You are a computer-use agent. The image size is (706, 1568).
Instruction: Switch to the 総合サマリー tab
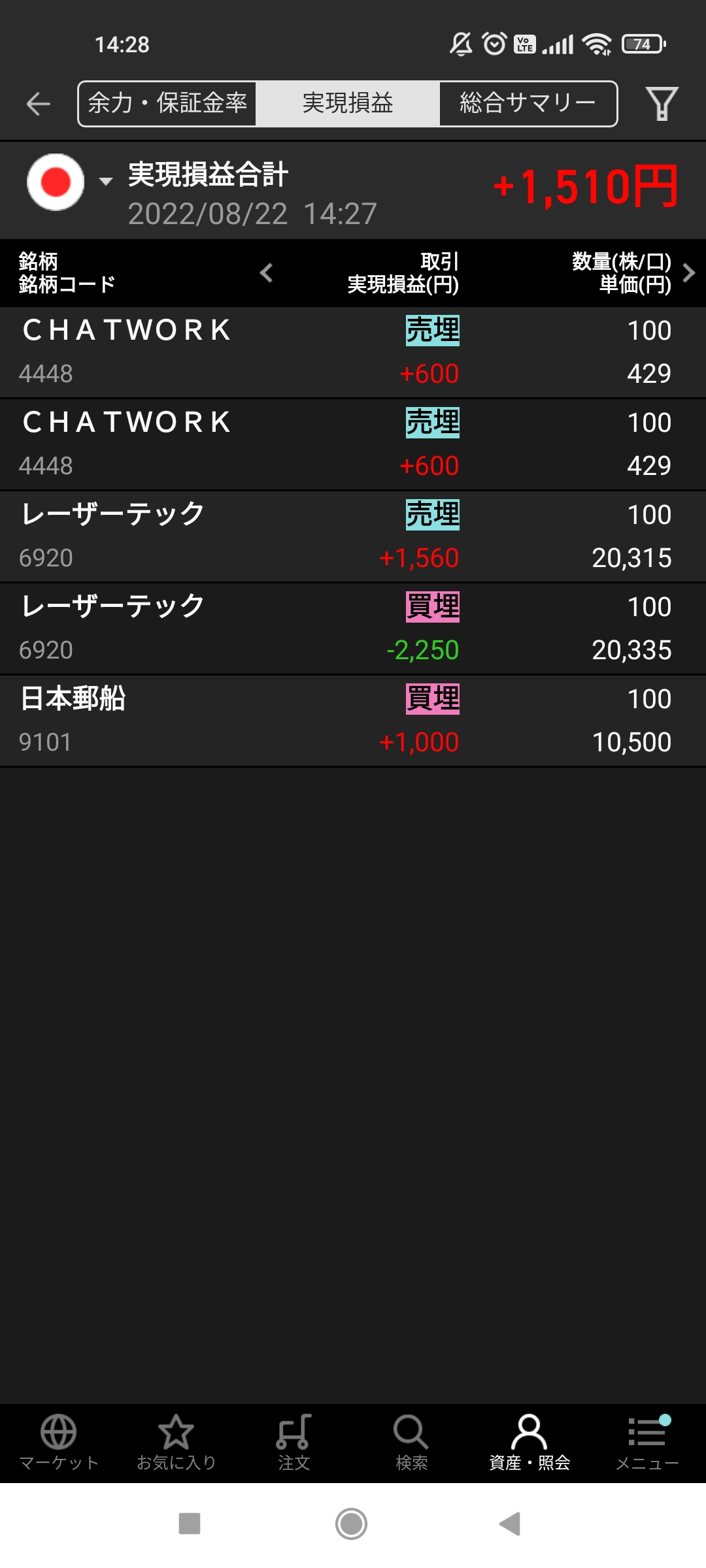coord(528,103)
